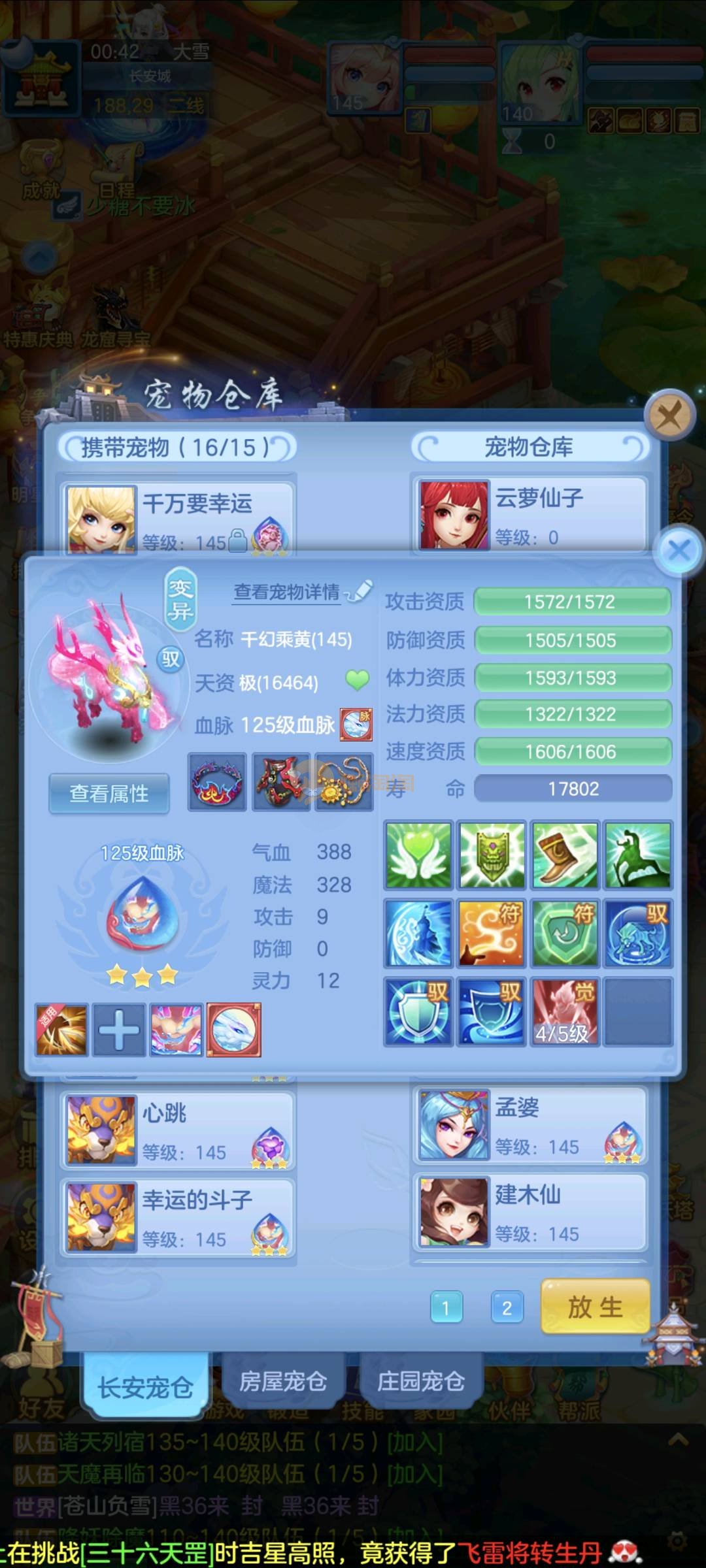
Task: Join 诸天列宿135~140级 team via 加入
Action: pos(414,1443)
